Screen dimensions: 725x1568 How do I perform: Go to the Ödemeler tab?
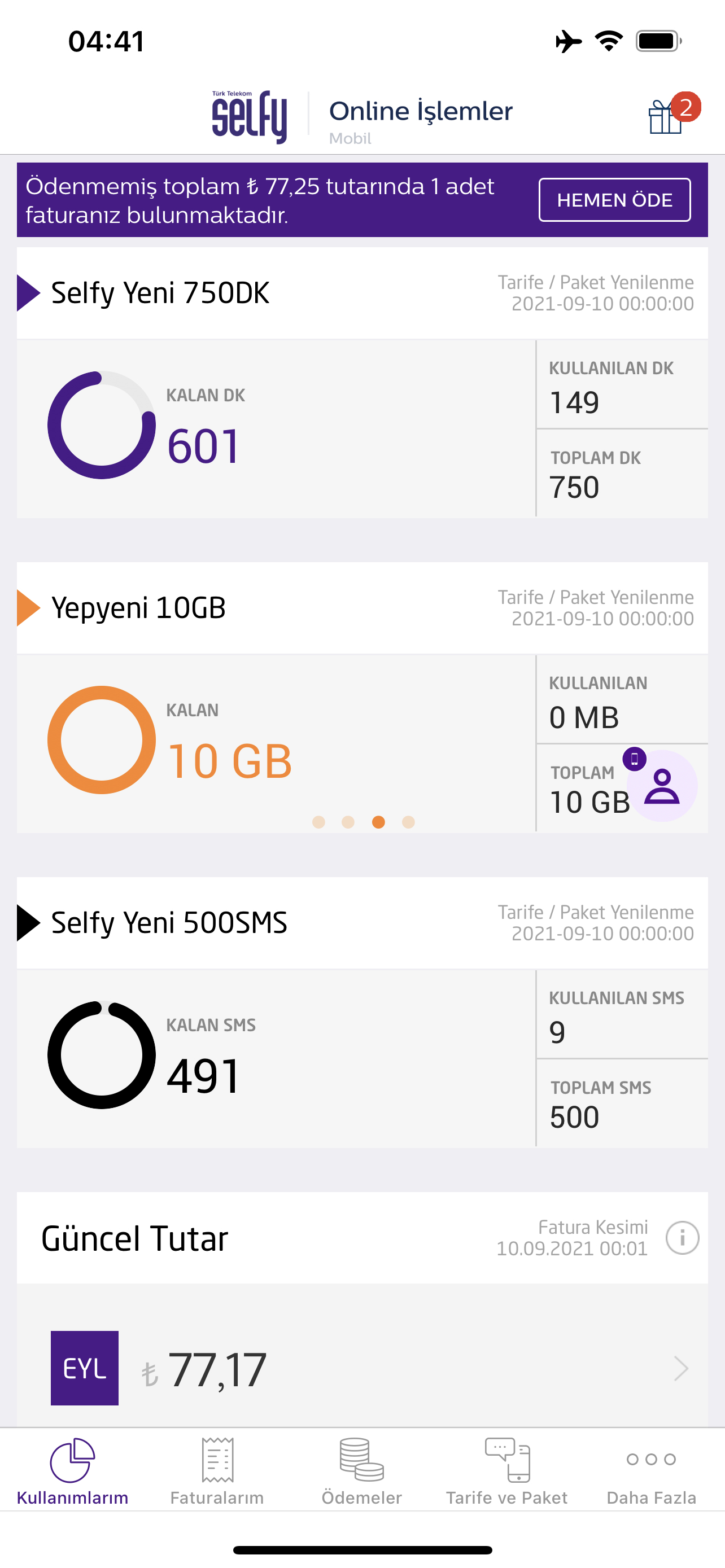[361, 1471]
